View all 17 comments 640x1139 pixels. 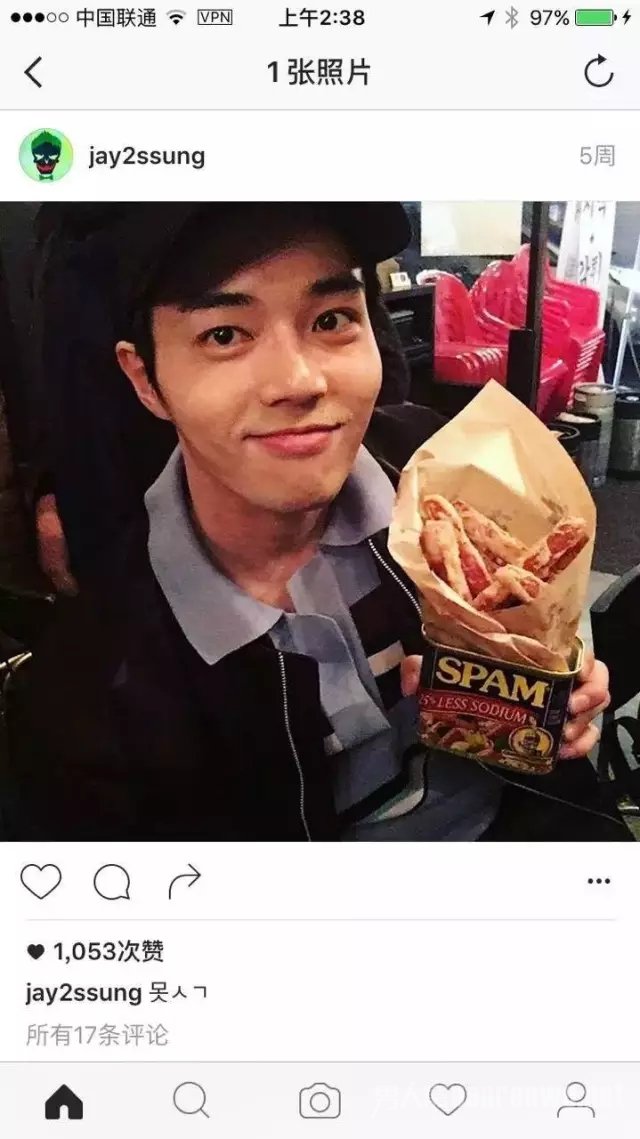(97, 1034)
